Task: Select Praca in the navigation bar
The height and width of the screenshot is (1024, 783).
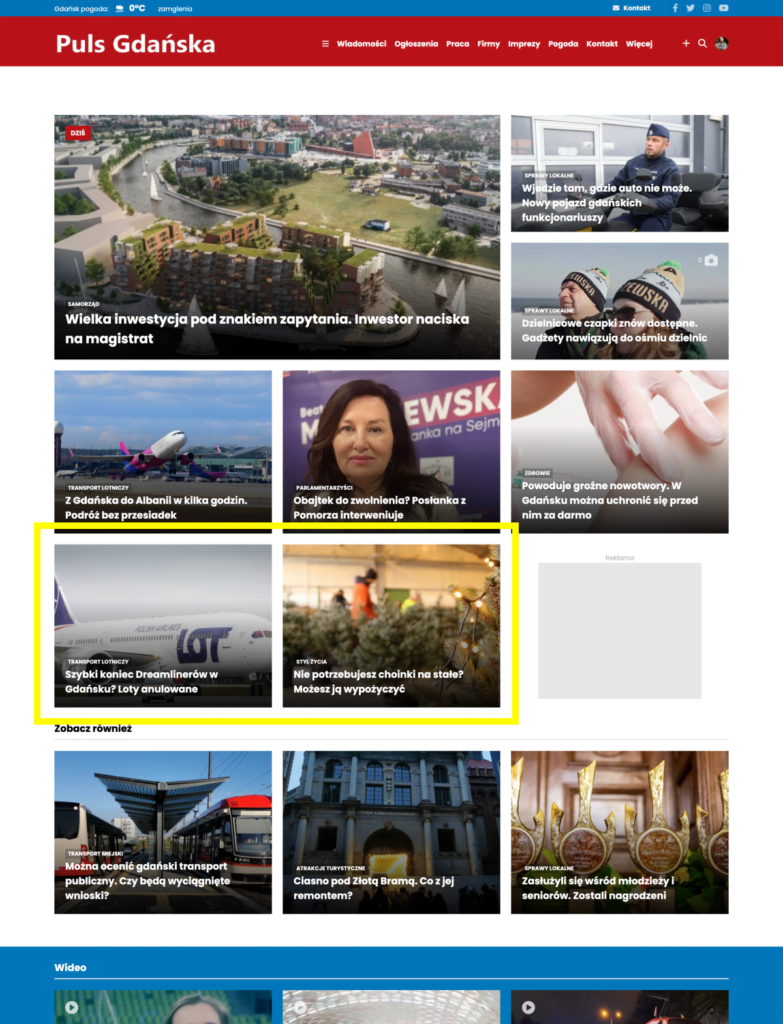Action: (x=457, y=44)
